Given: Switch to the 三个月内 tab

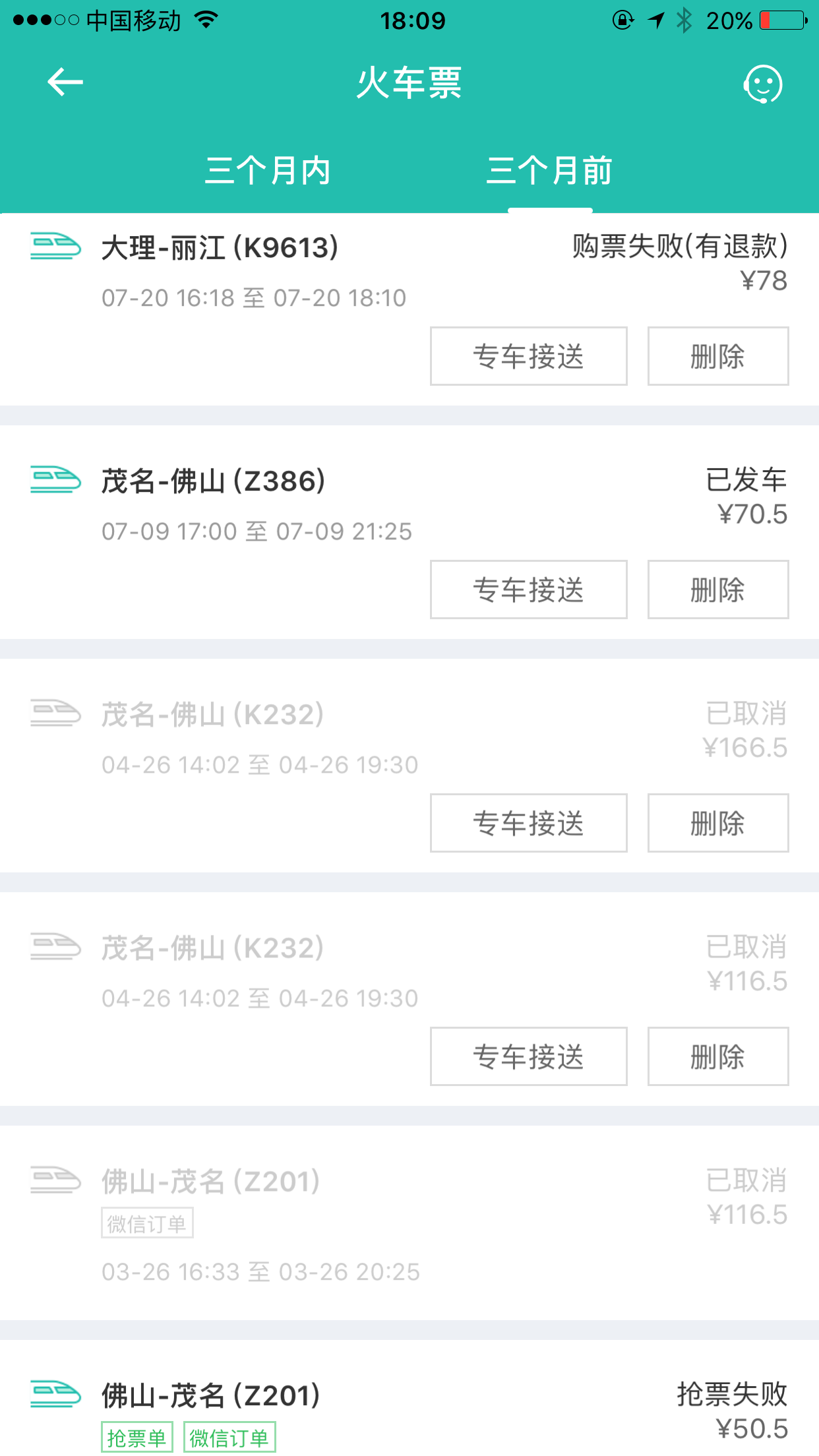Looking at the screenshot, I should (268, 171).
